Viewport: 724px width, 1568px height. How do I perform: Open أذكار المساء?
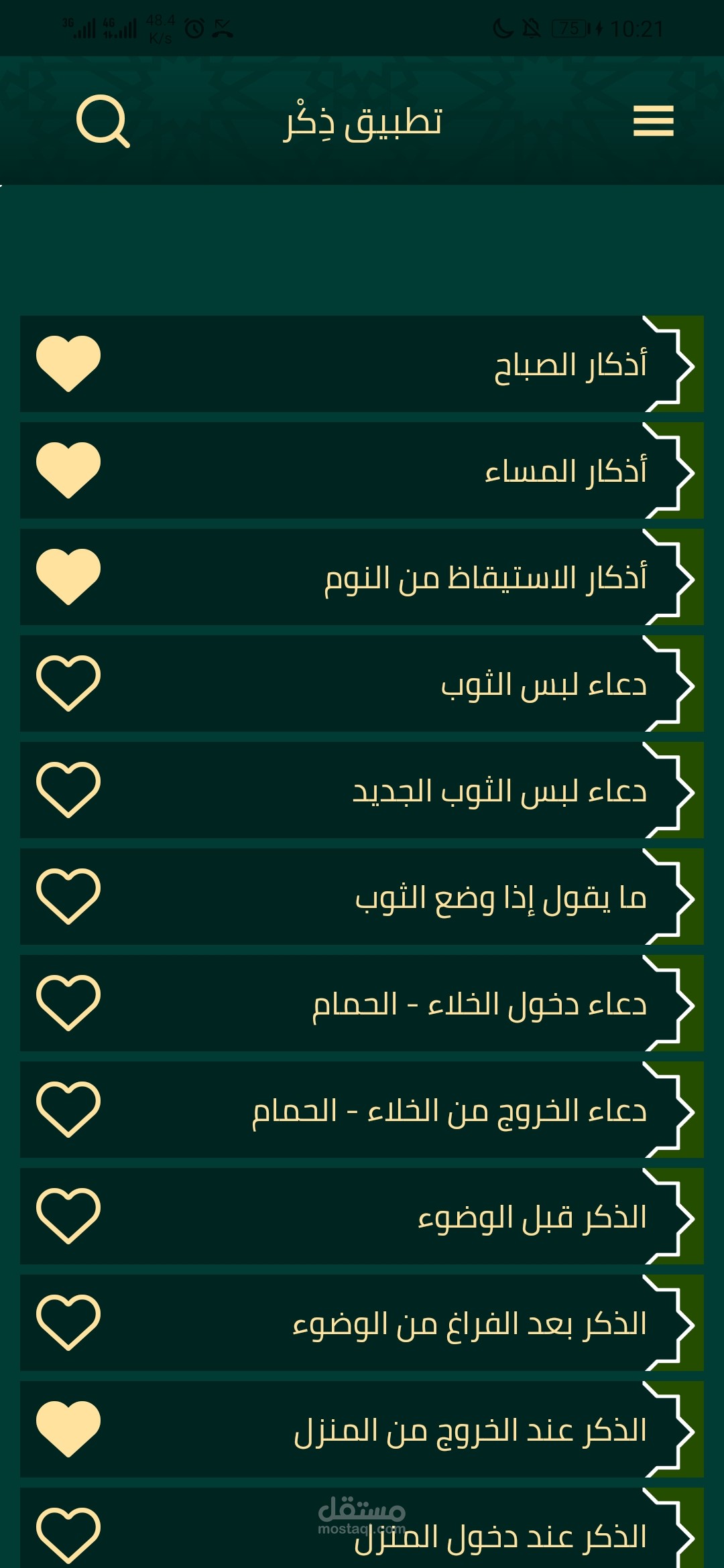(x=362, y=470)
